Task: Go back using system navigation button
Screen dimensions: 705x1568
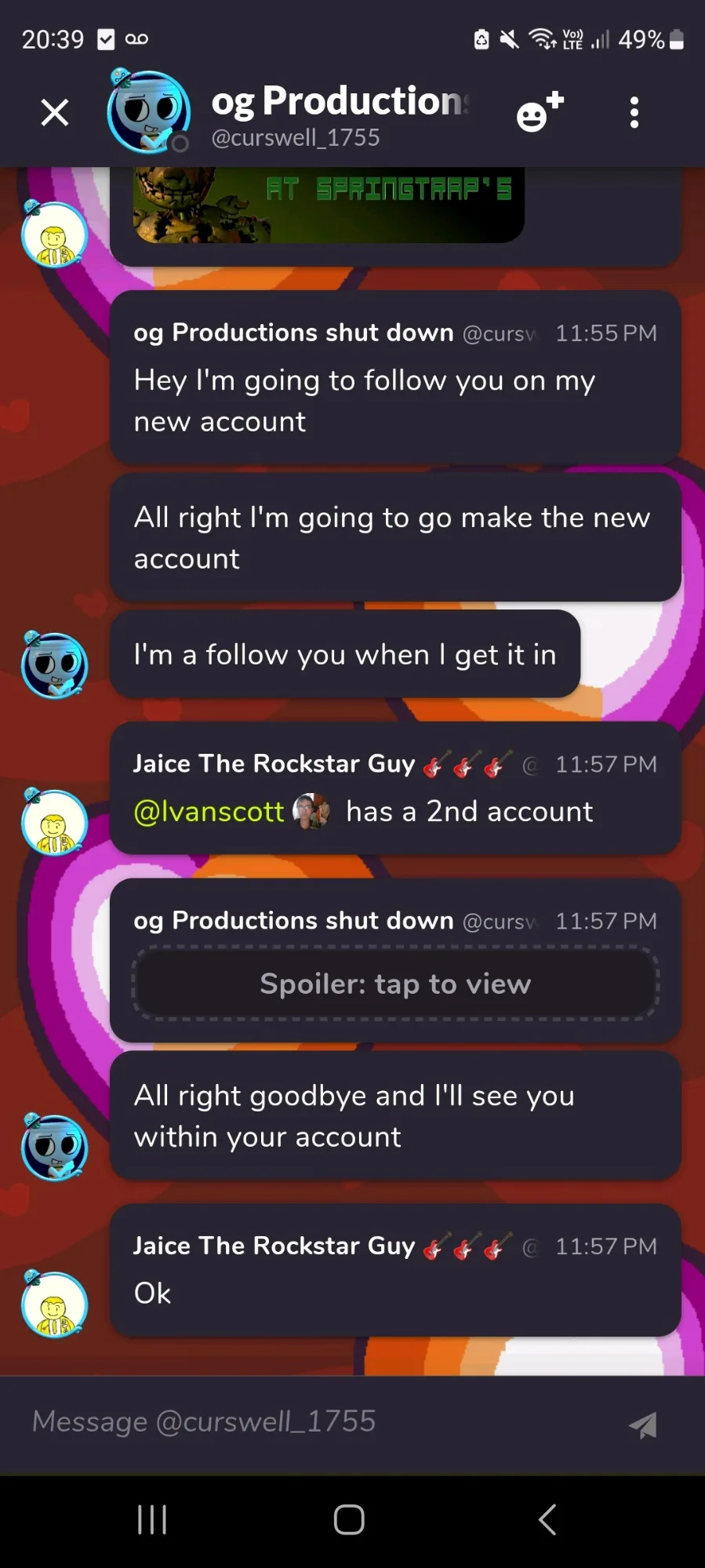Action: click(x=547, y=1519)
